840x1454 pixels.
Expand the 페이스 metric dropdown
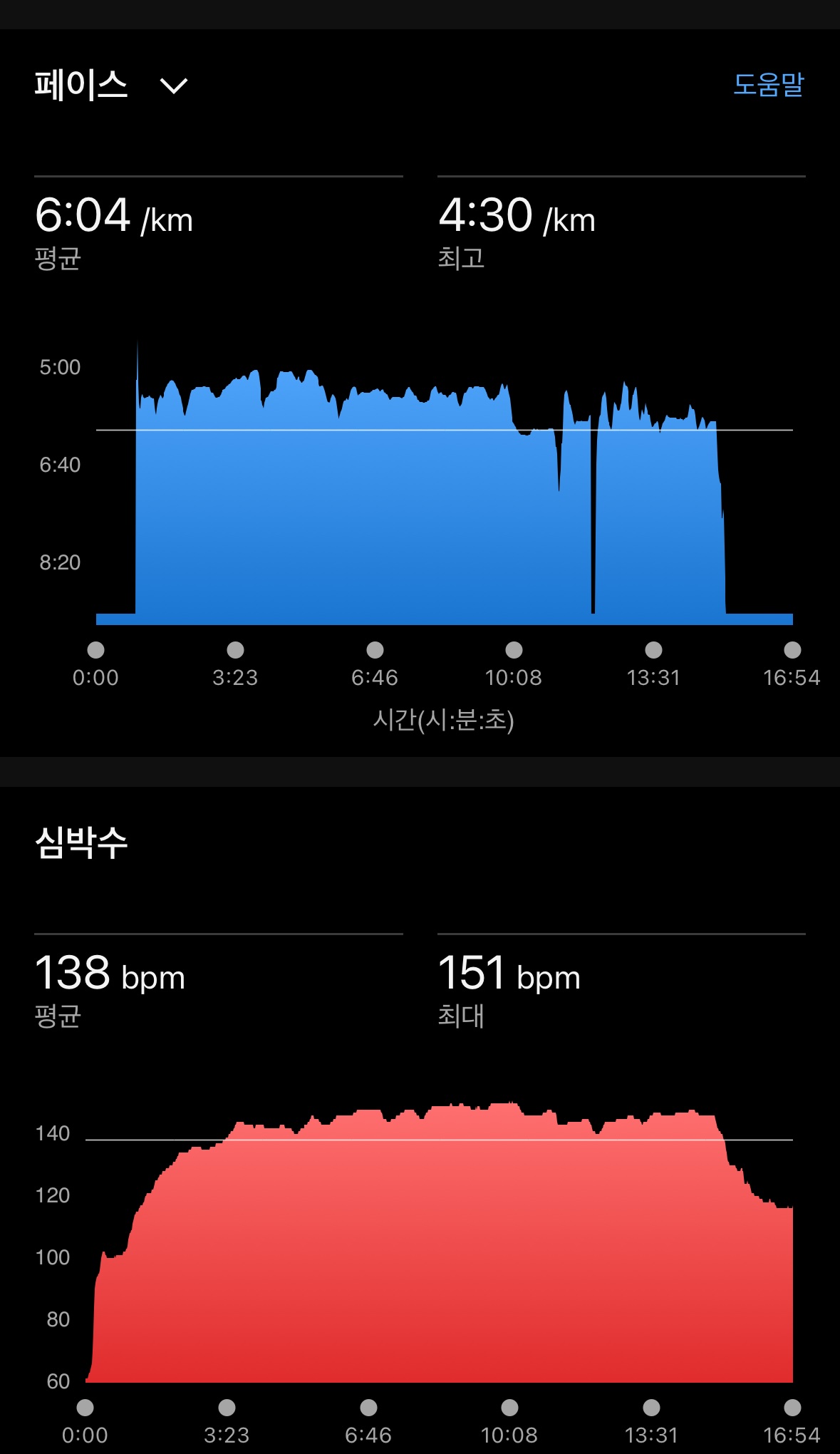[173, 86]
